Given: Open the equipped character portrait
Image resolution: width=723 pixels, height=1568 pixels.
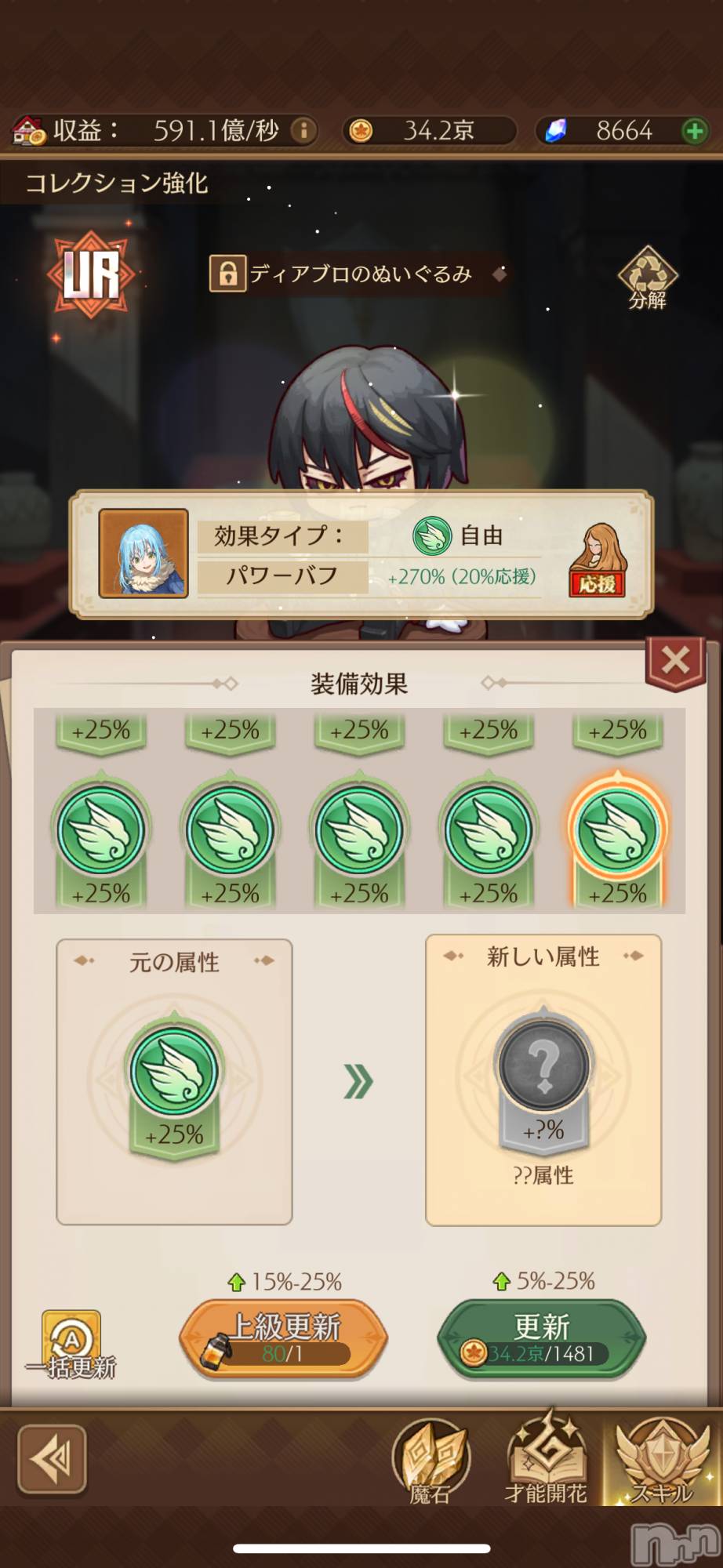Looking at the screenshot, I should click(x=143, y=554).
